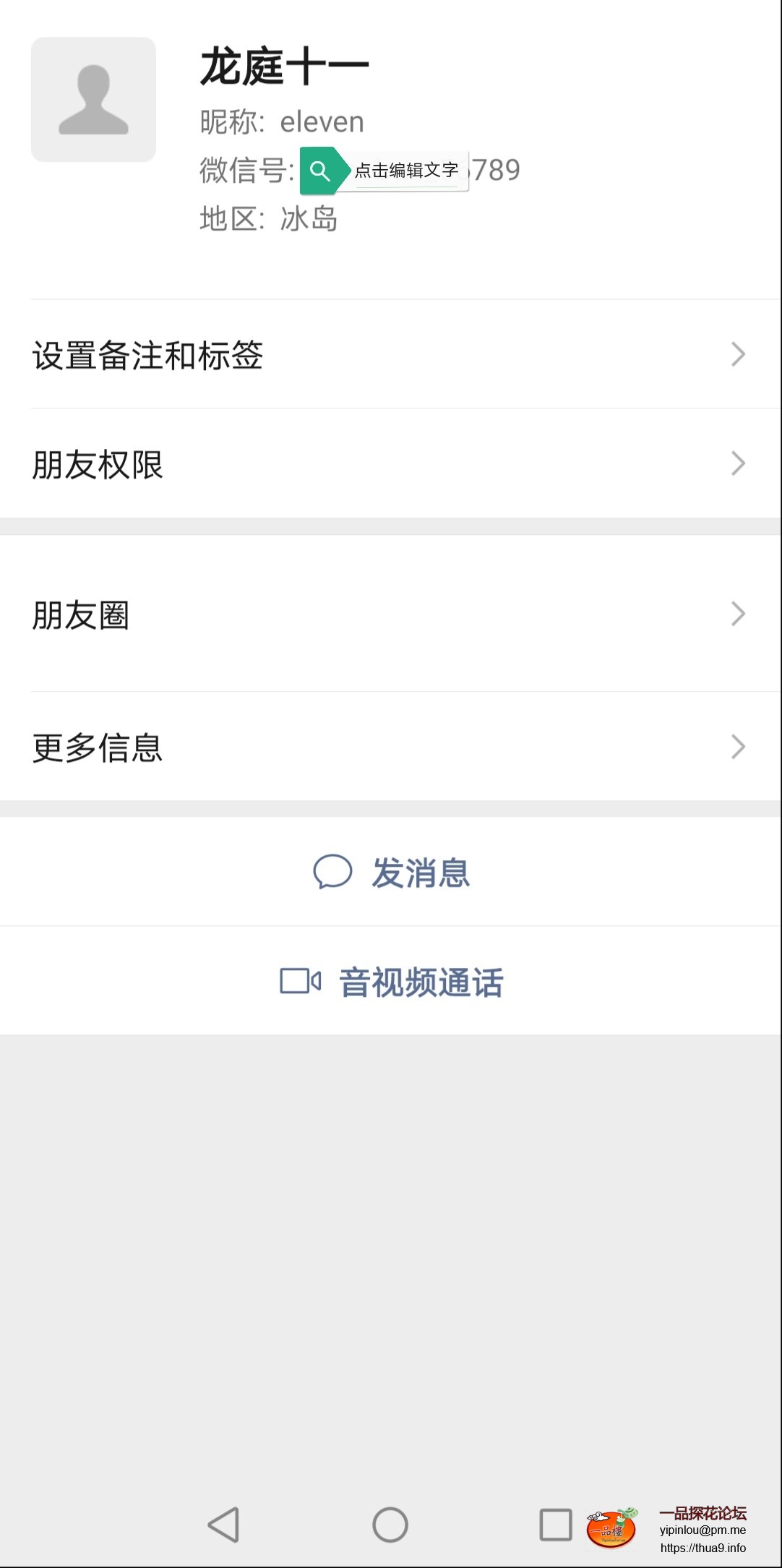Open 设置备注和标签 settings row
The height and width of the screenshot is (1568, 782).
coord(390,355)
